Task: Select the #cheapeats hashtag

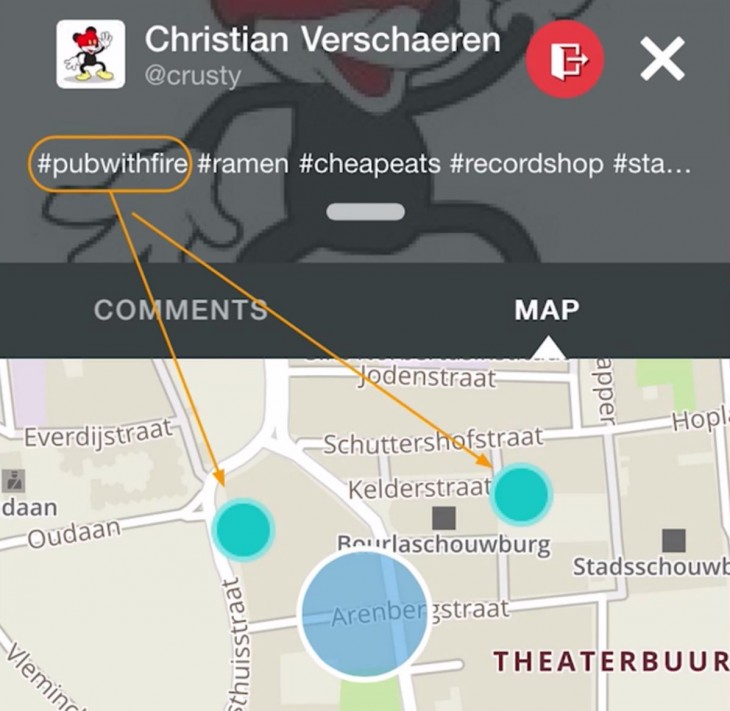Action: pyautogui.click(x=370, y=163)
